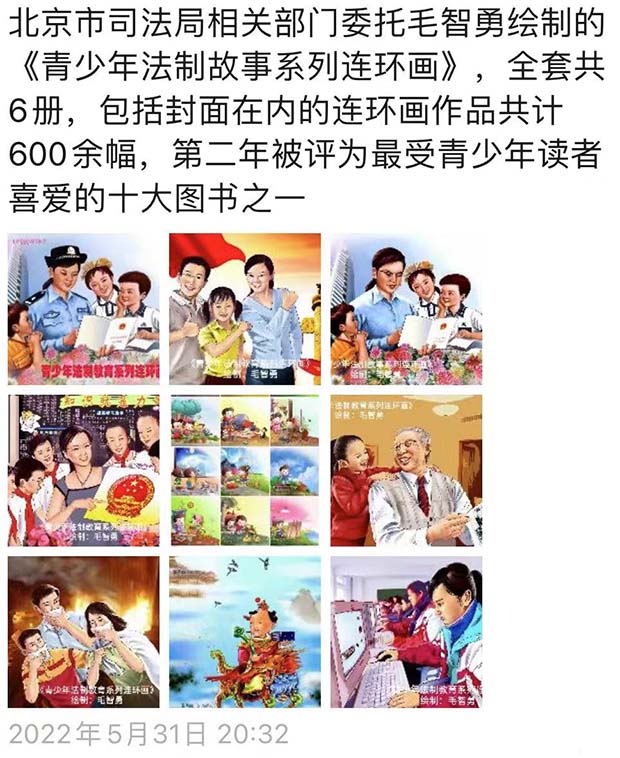View the family with red flag picture
The image size is (620, 758).
coord(244,309)
